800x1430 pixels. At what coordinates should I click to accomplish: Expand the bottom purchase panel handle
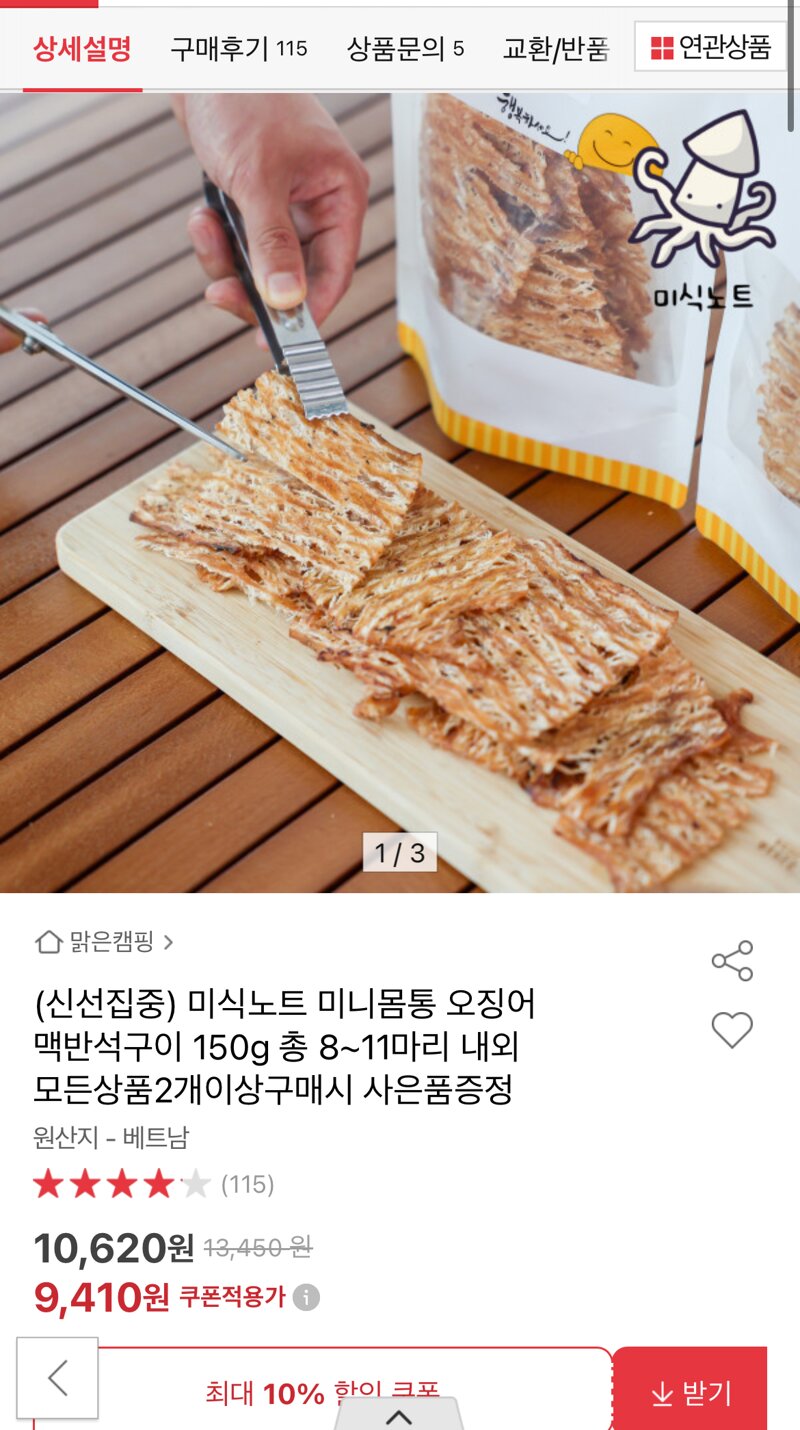pos(399,1415)
